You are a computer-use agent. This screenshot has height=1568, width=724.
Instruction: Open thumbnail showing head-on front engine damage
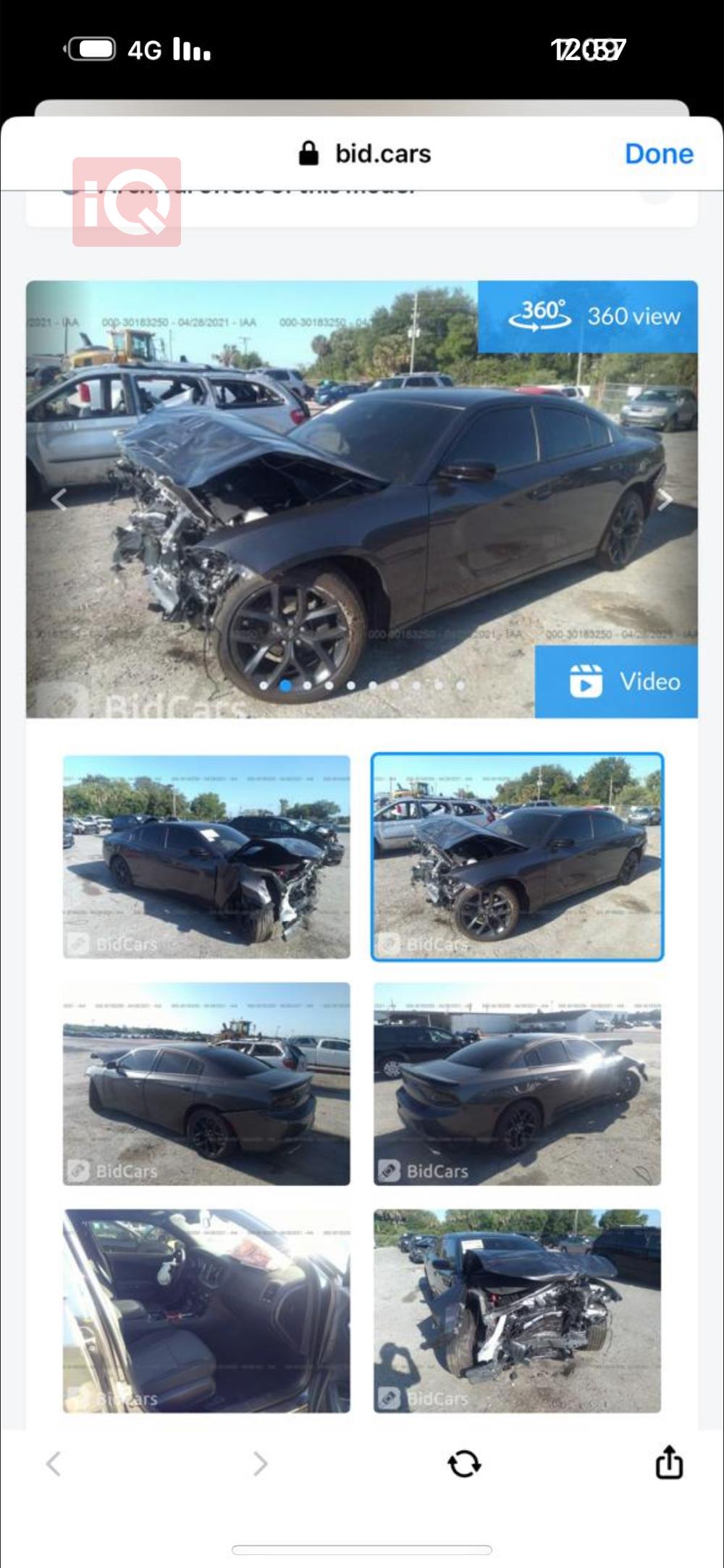coord(517,1310)
